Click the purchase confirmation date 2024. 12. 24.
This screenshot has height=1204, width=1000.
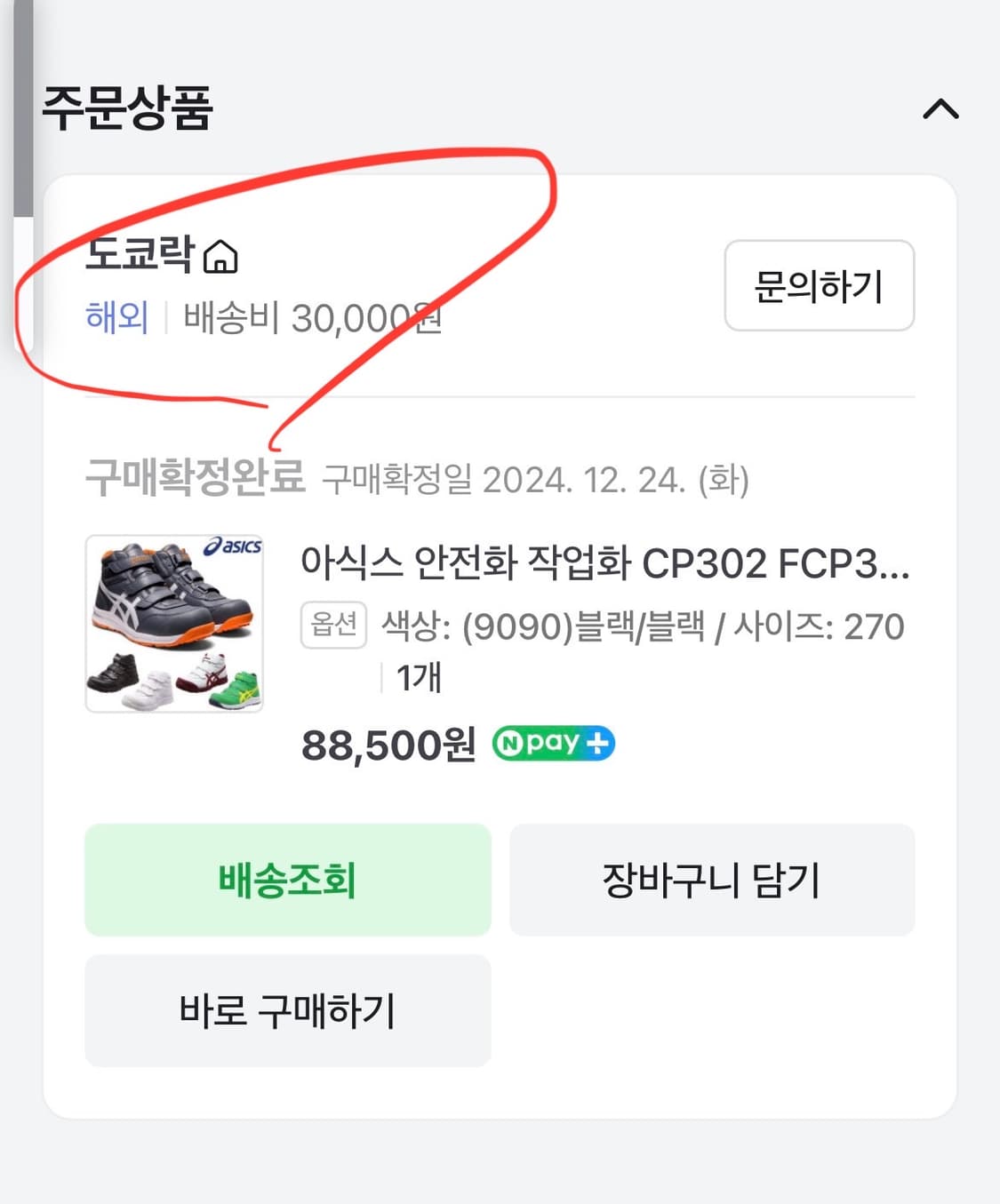tap(585, 480)
